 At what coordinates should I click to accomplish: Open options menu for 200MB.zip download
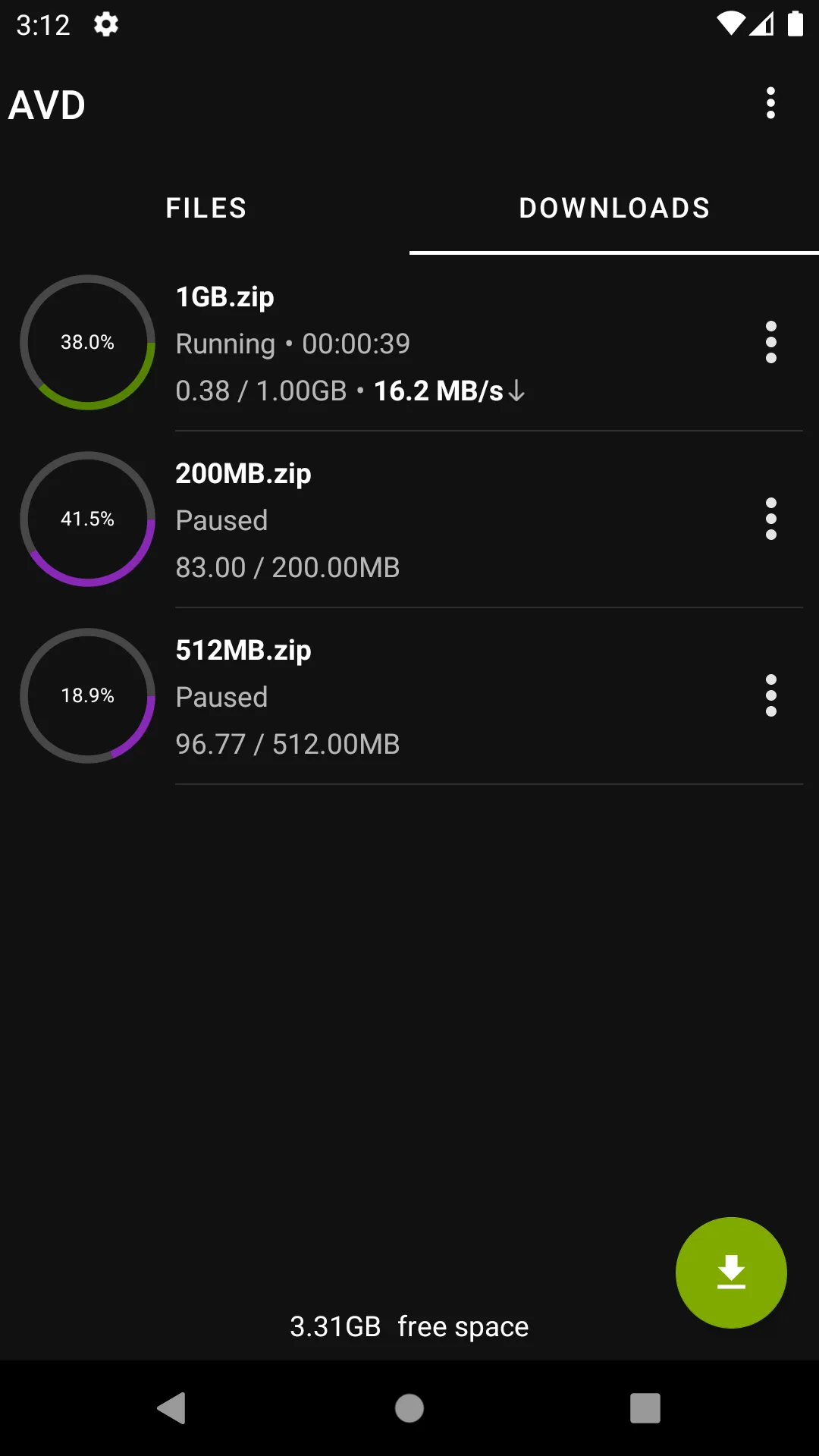[770, 519]
